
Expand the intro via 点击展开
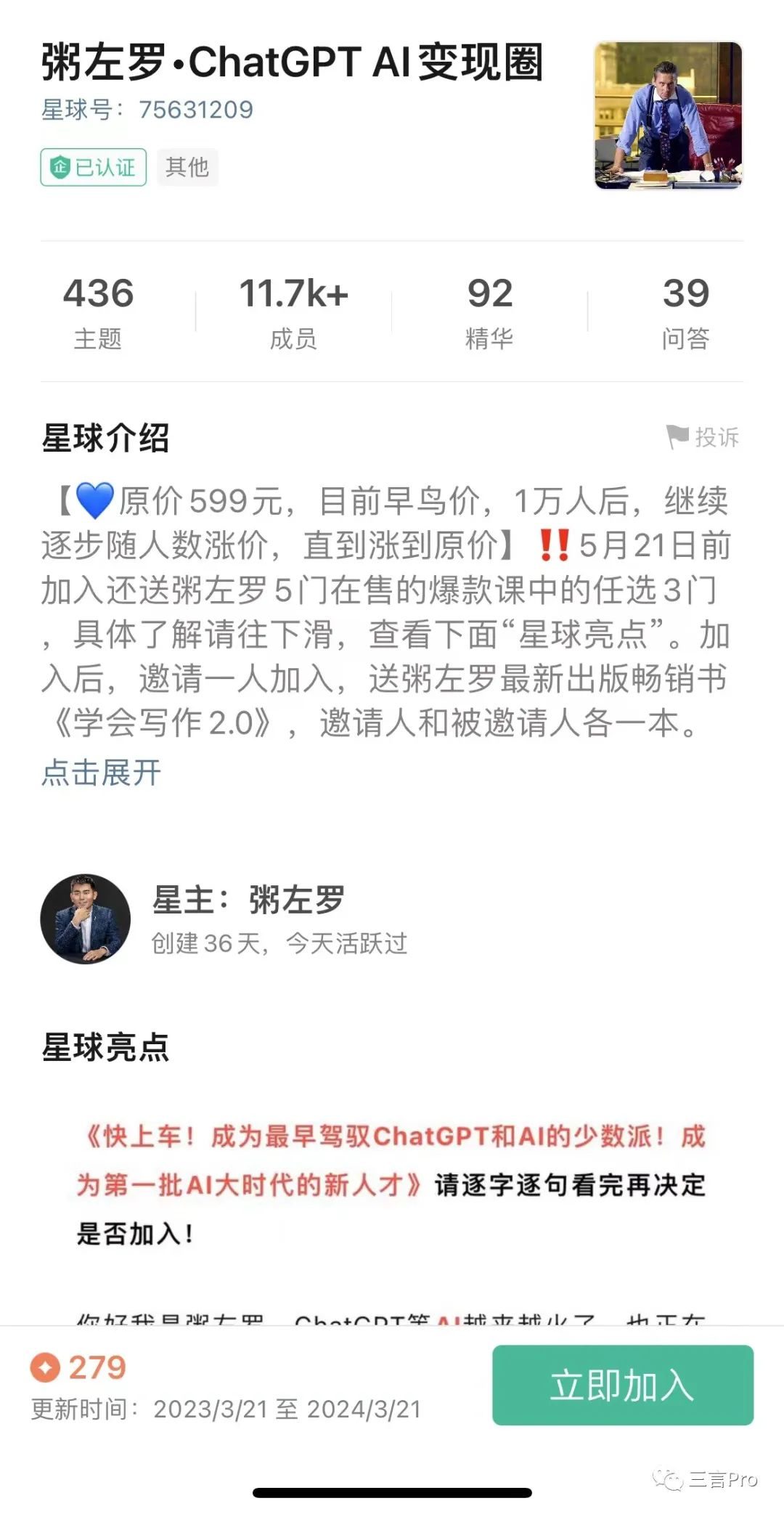(101, 773)
